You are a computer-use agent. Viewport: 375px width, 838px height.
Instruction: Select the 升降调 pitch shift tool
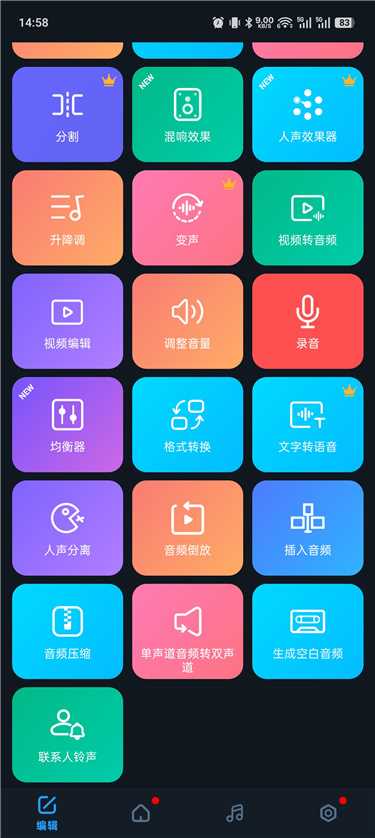(67, 218)
